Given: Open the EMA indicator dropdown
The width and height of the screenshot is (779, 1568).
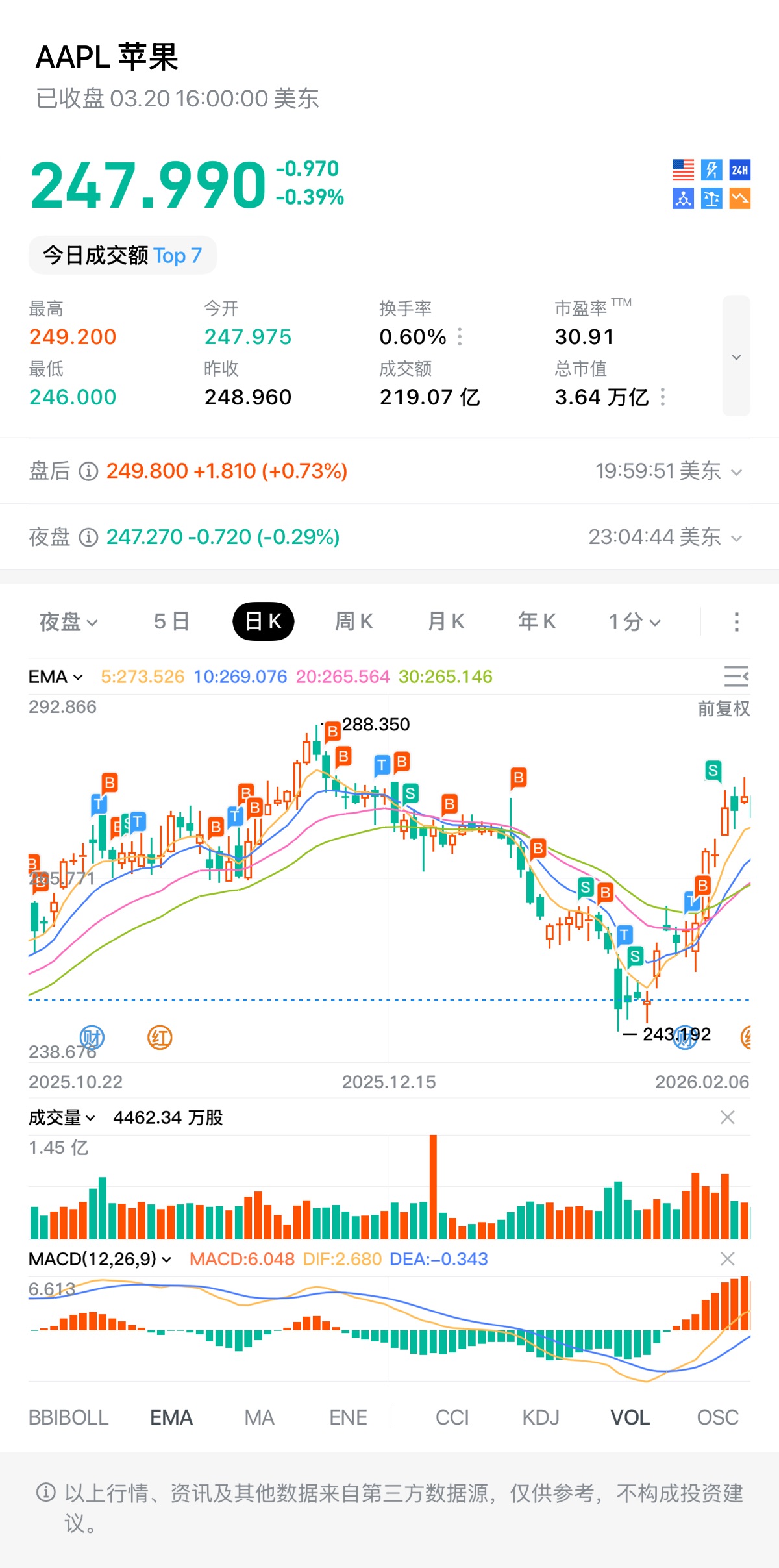Looking at the screenshot, I should coord(56,677).
